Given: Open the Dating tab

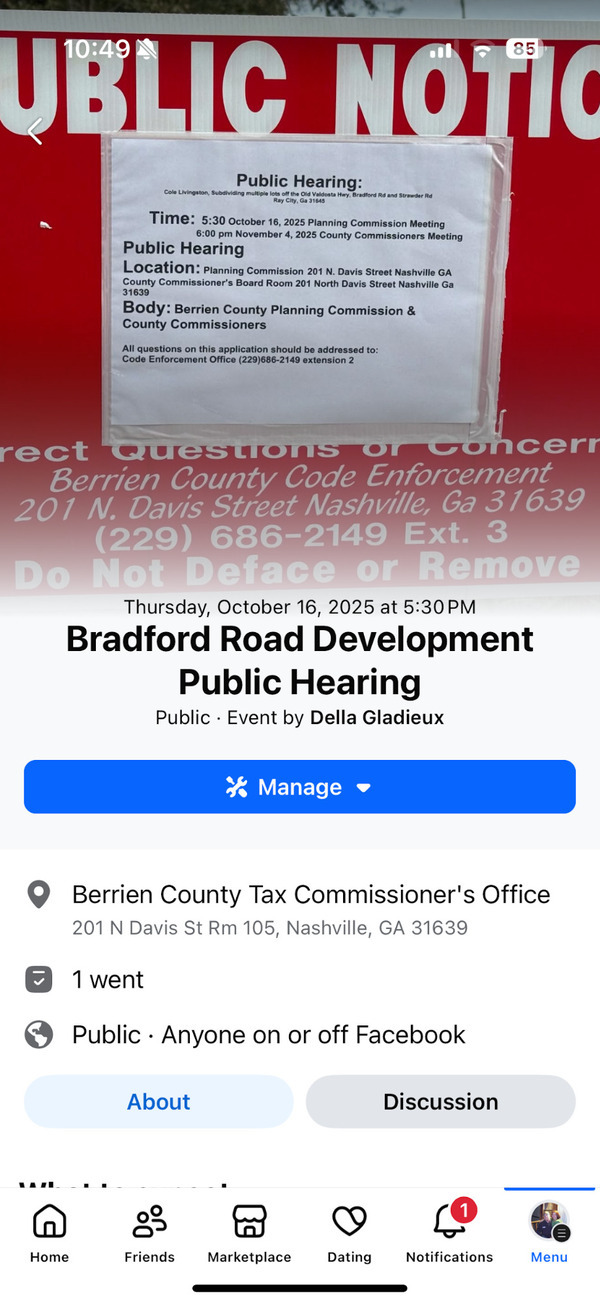Looking at the screenshot, I should (349, 1232).
